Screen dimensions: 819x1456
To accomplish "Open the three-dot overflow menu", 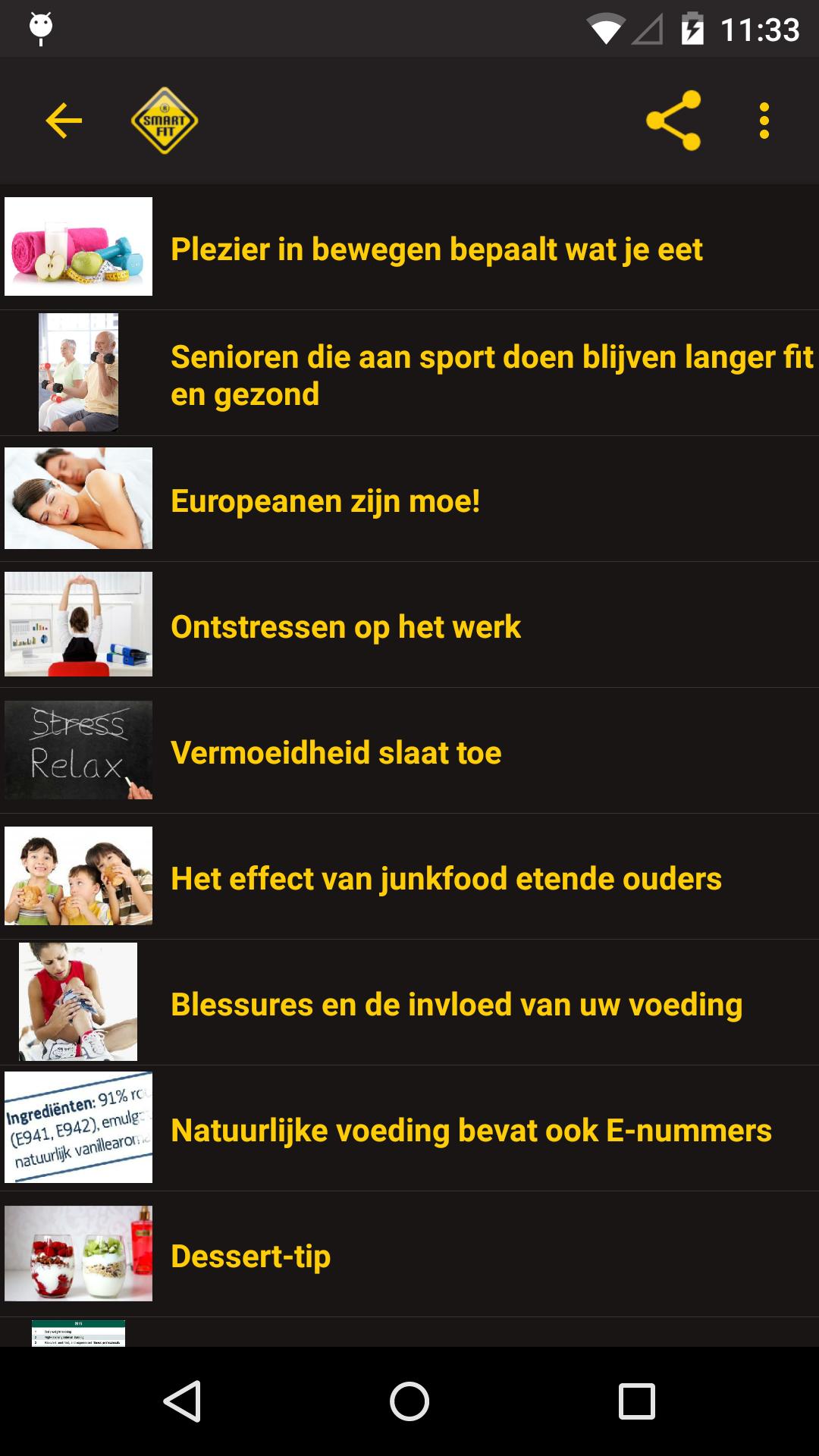I will (764, 121).
